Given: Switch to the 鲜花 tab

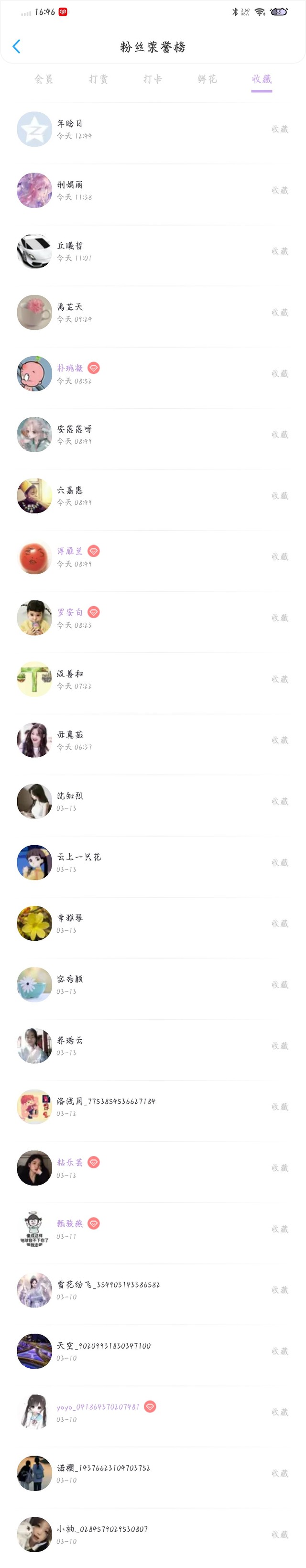Looking at the screenshot, I should 207,79.
